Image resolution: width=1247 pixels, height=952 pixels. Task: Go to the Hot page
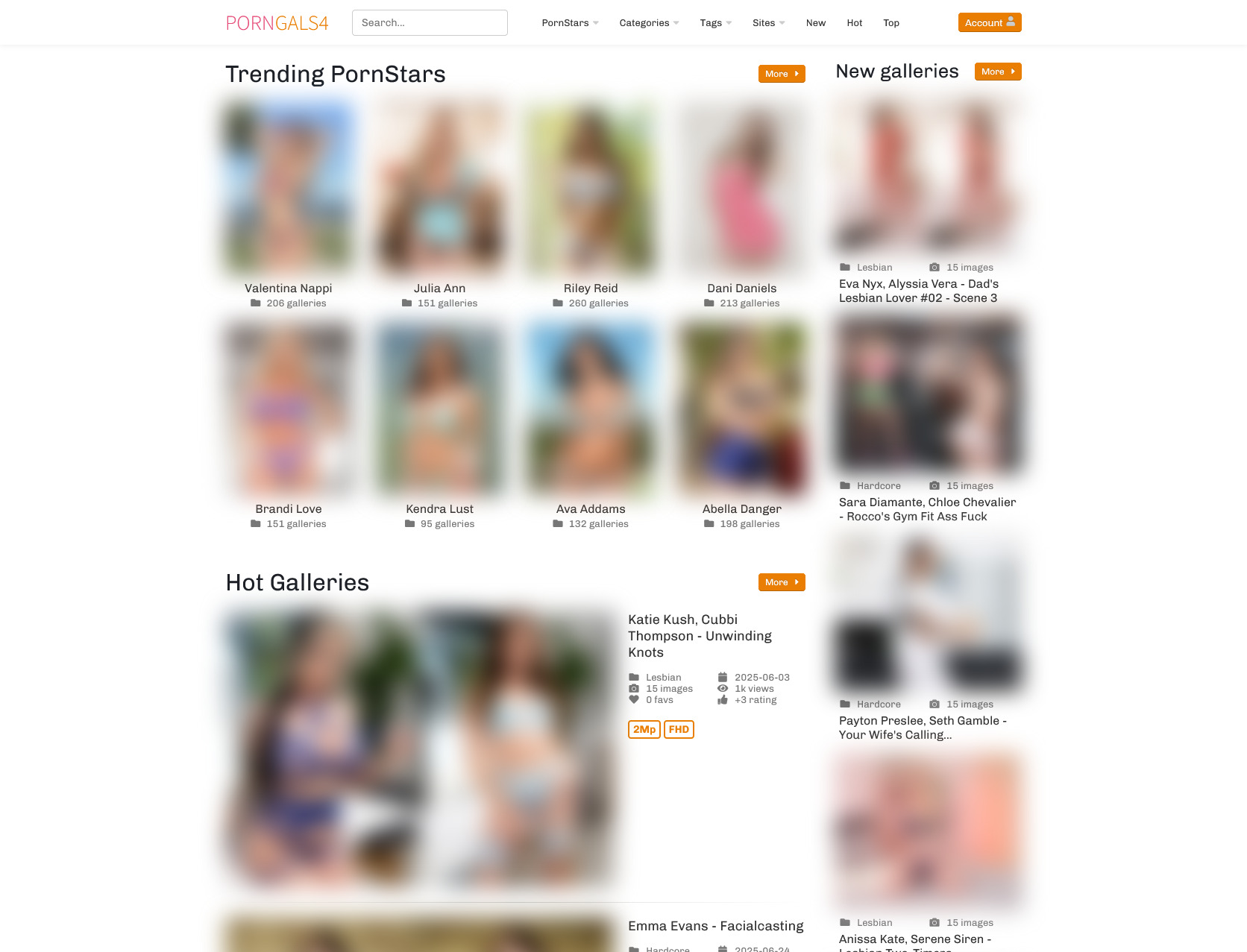[x=854, y=23]
